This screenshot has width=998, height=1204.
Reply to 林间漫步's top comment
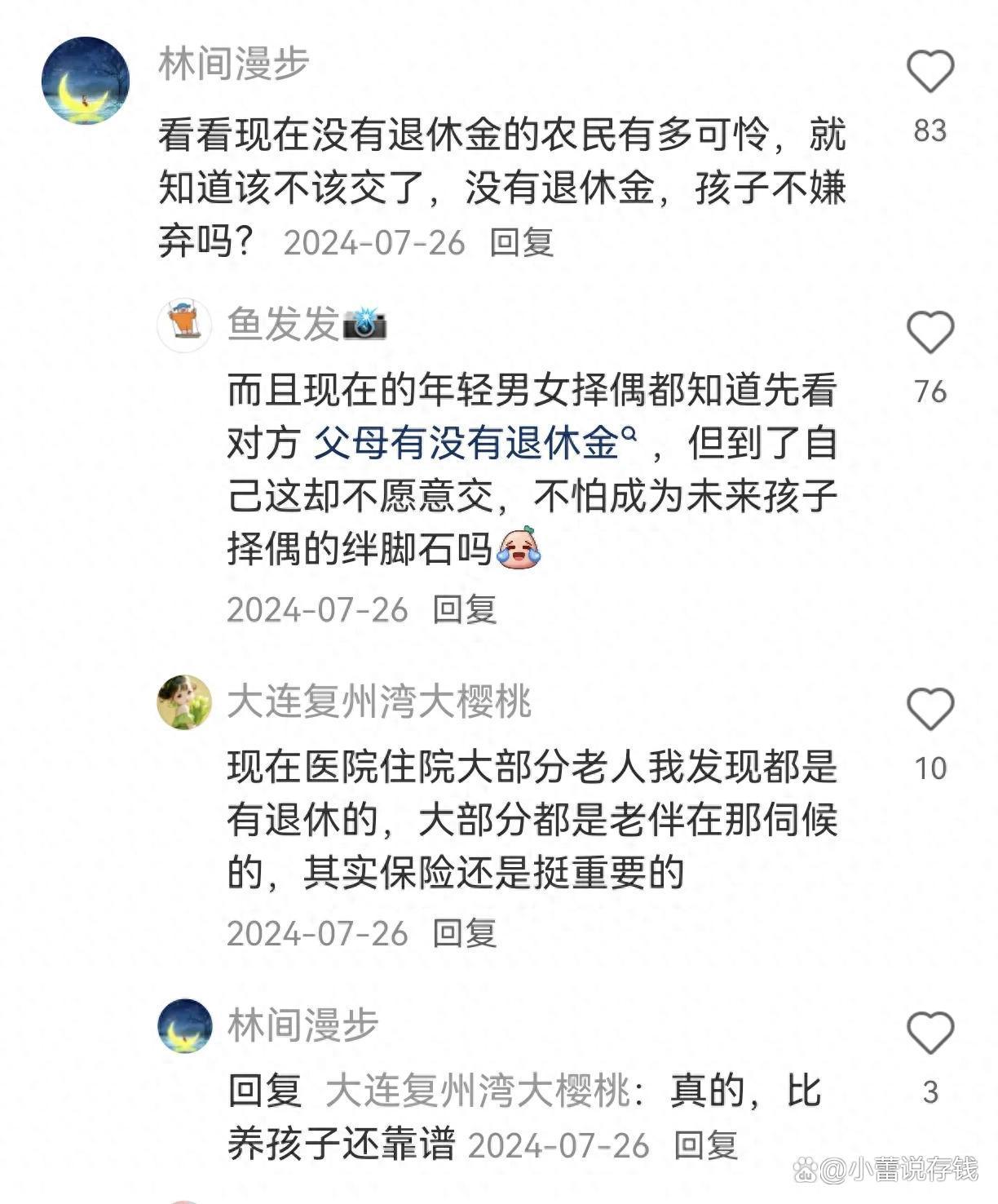coord(522,242)
